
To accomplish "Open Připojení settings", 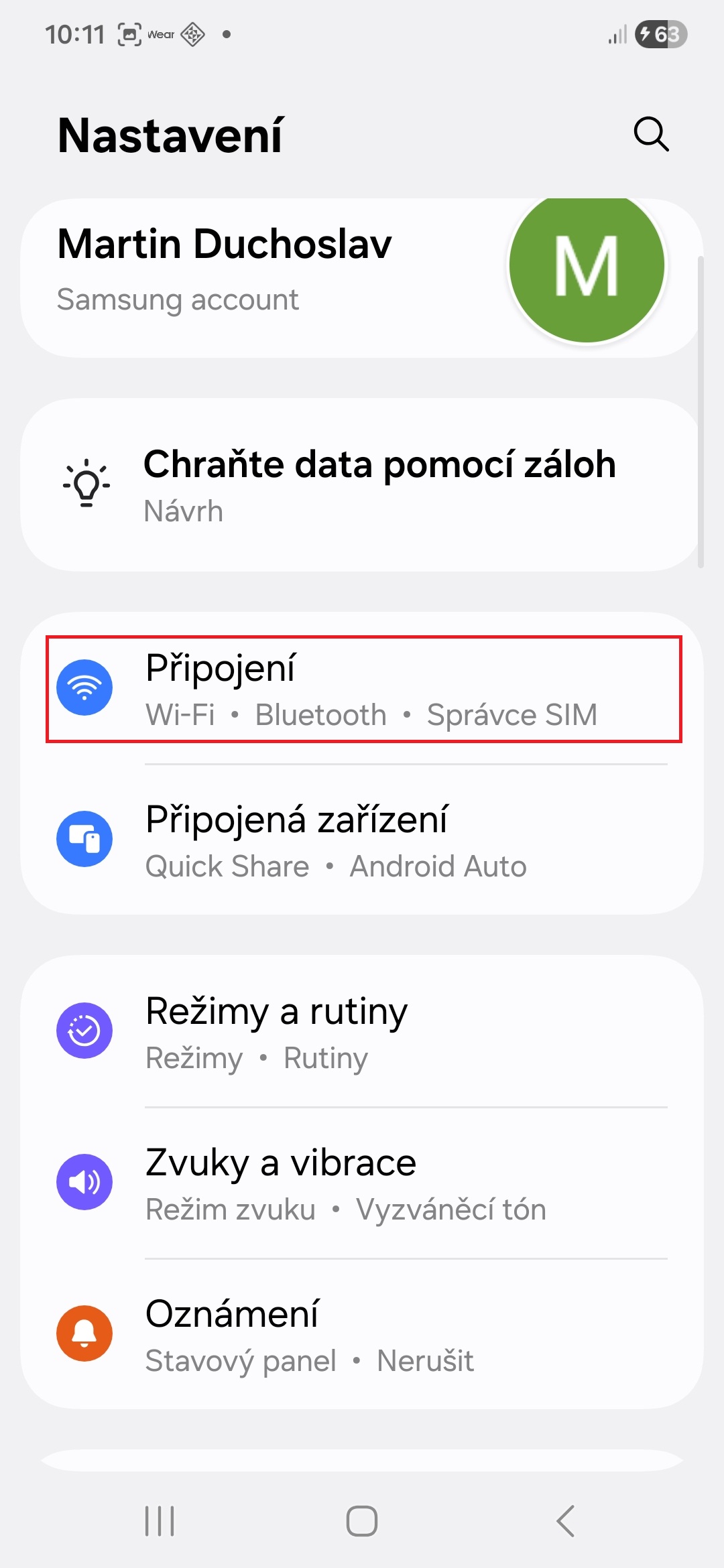I will [x=362, y=689].
